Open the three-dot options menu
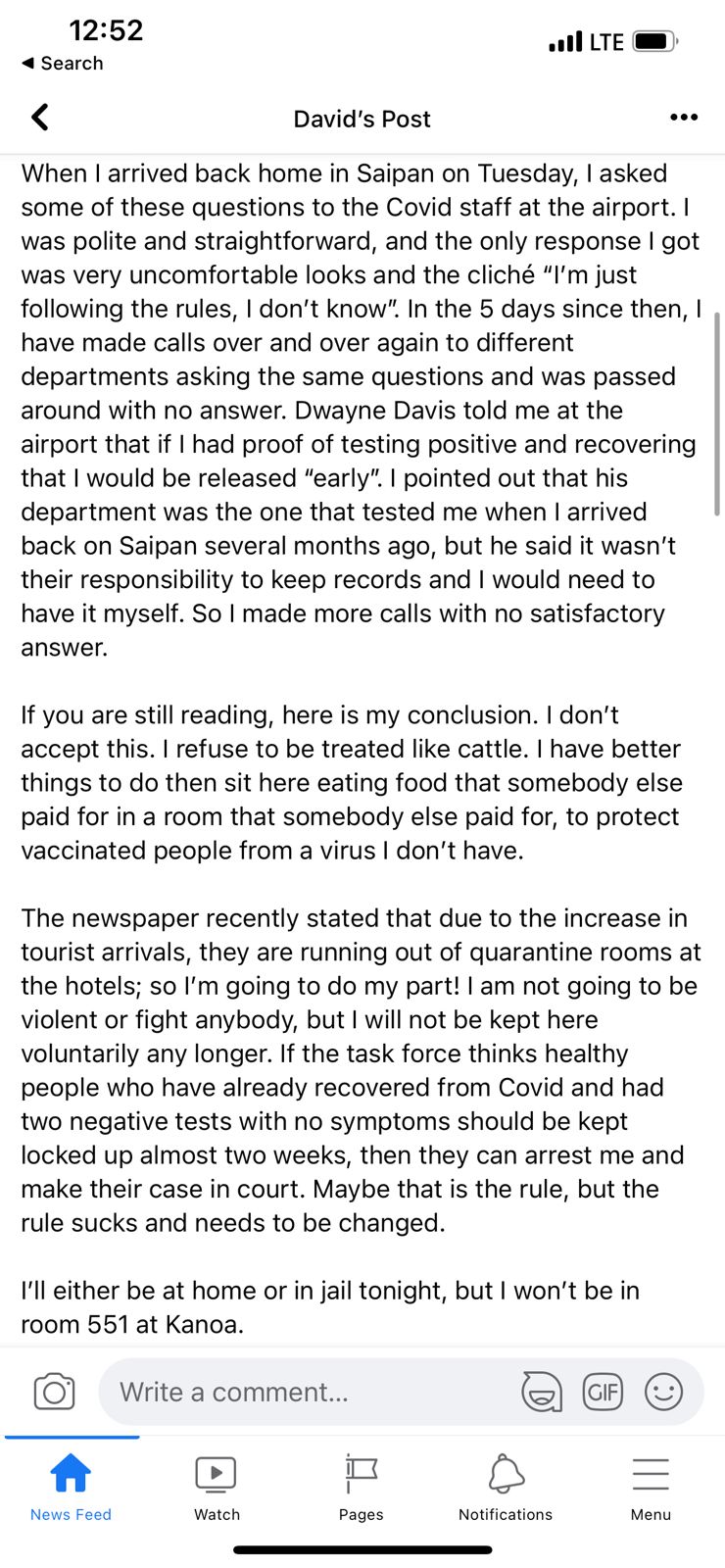725x1568 pixels. click(x=683, y=118)
